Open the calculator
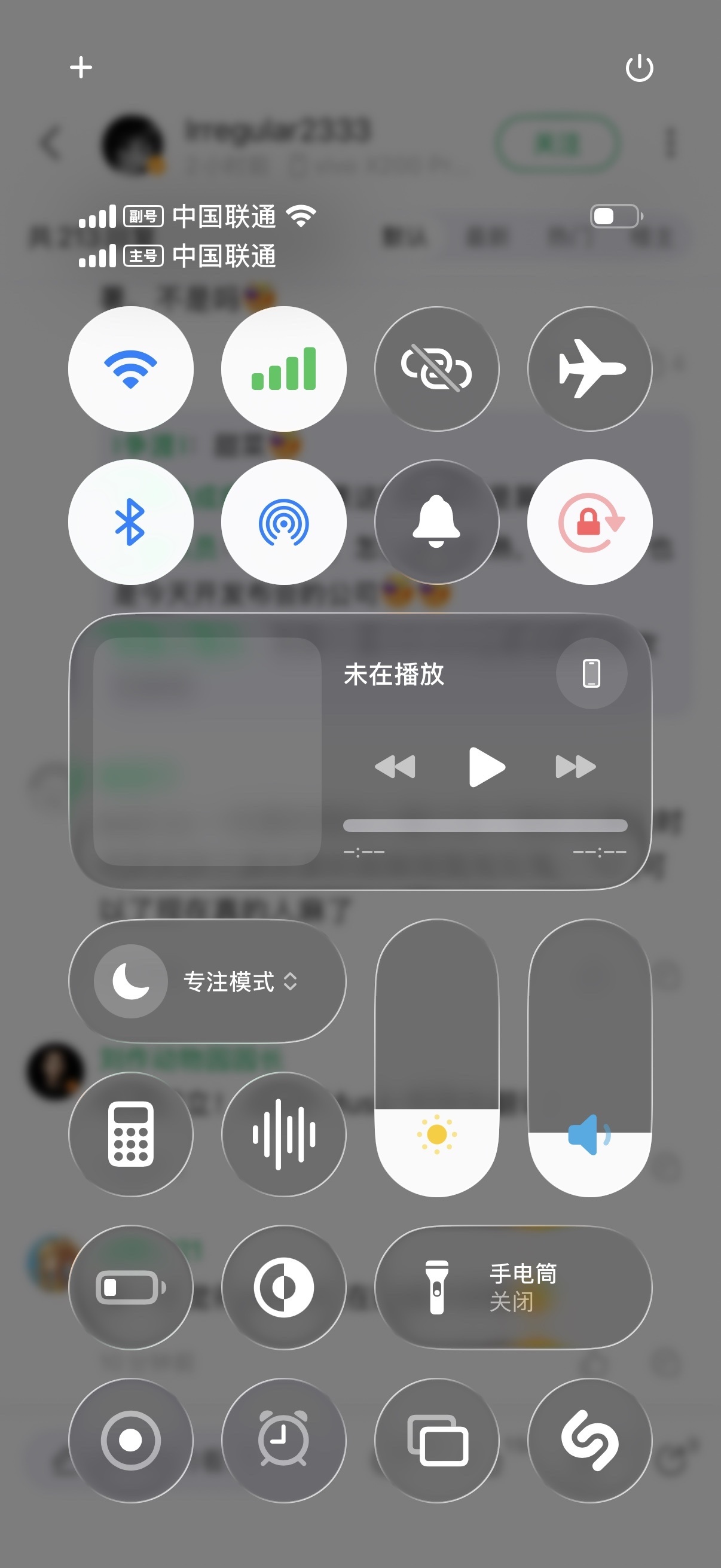This screenshot has width=721, height=1568. pos(131,1134)
